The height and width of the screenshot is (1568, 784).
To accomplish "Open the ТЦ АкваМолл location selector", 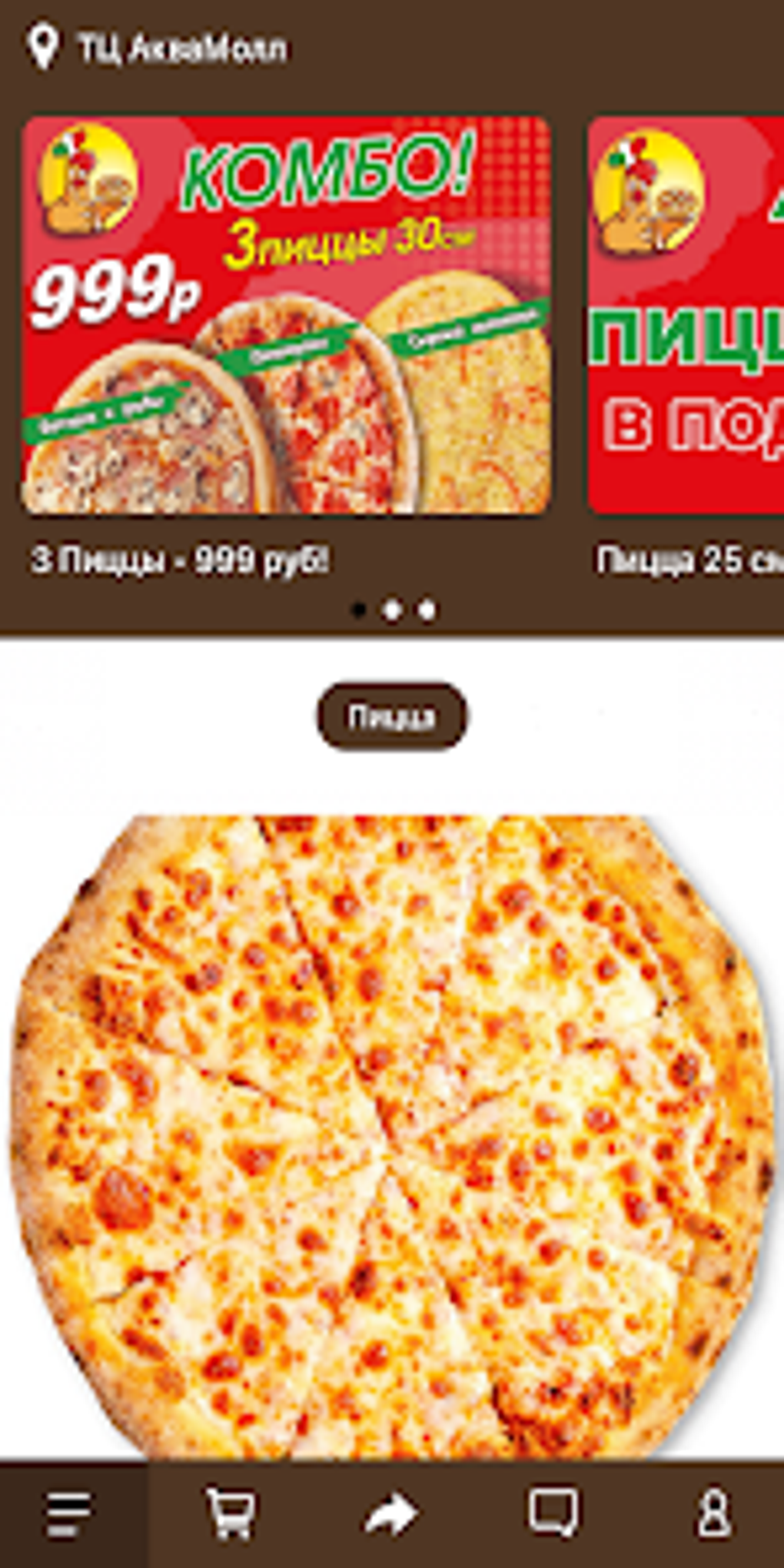I will click(x=158, y=48).
